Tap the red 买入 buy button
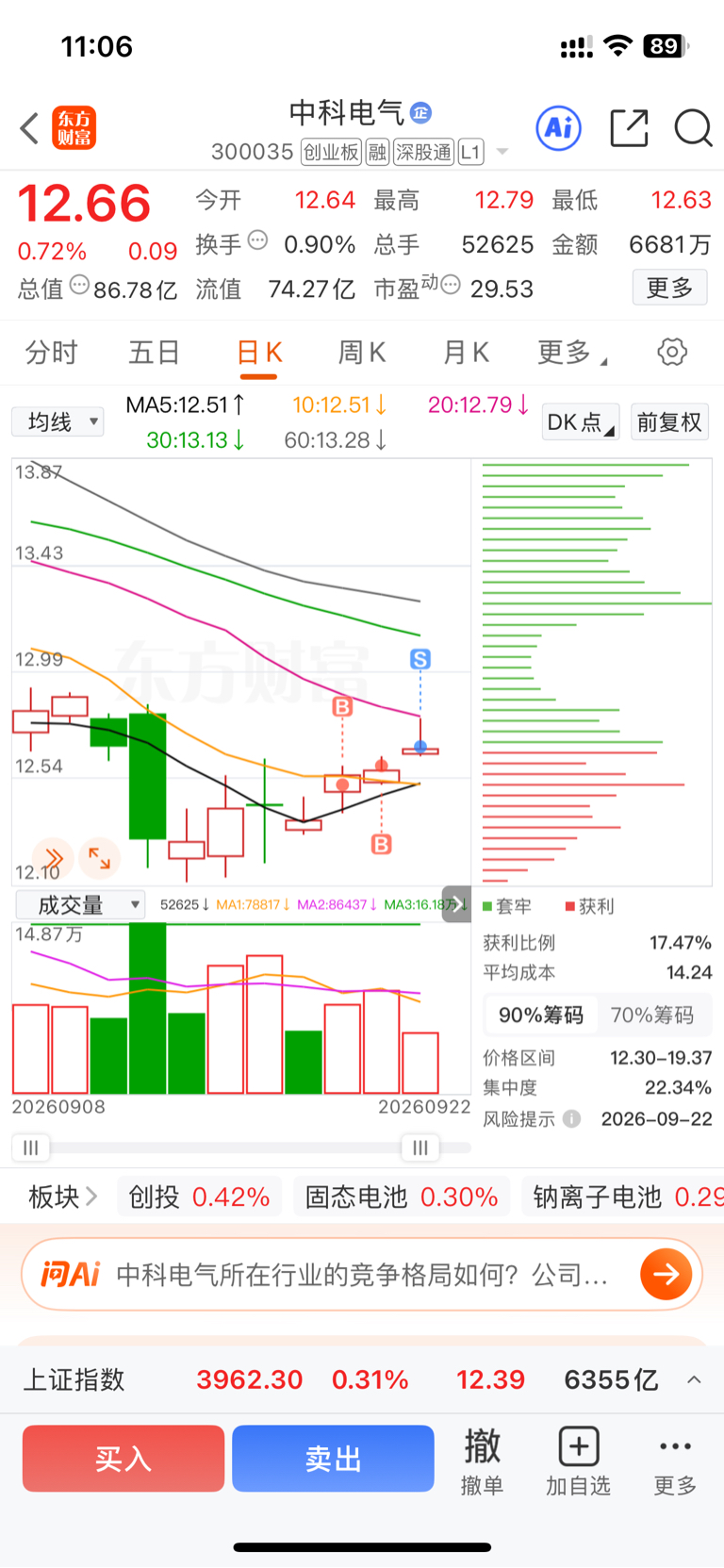The image size is (724, 1568). pos(123,1459)
